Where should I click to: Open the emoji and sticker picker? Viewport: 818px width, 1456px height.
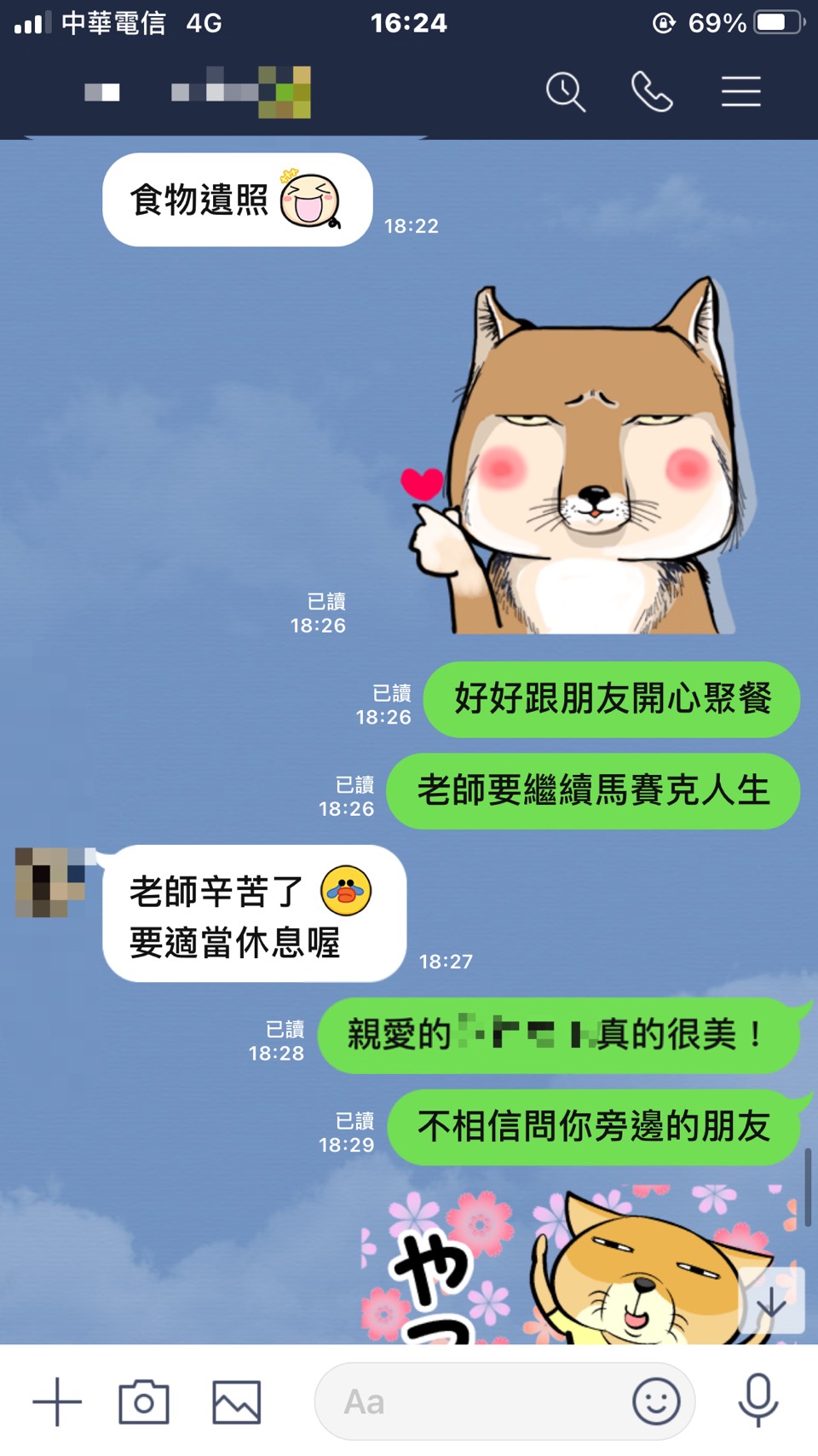point(656,1401)
